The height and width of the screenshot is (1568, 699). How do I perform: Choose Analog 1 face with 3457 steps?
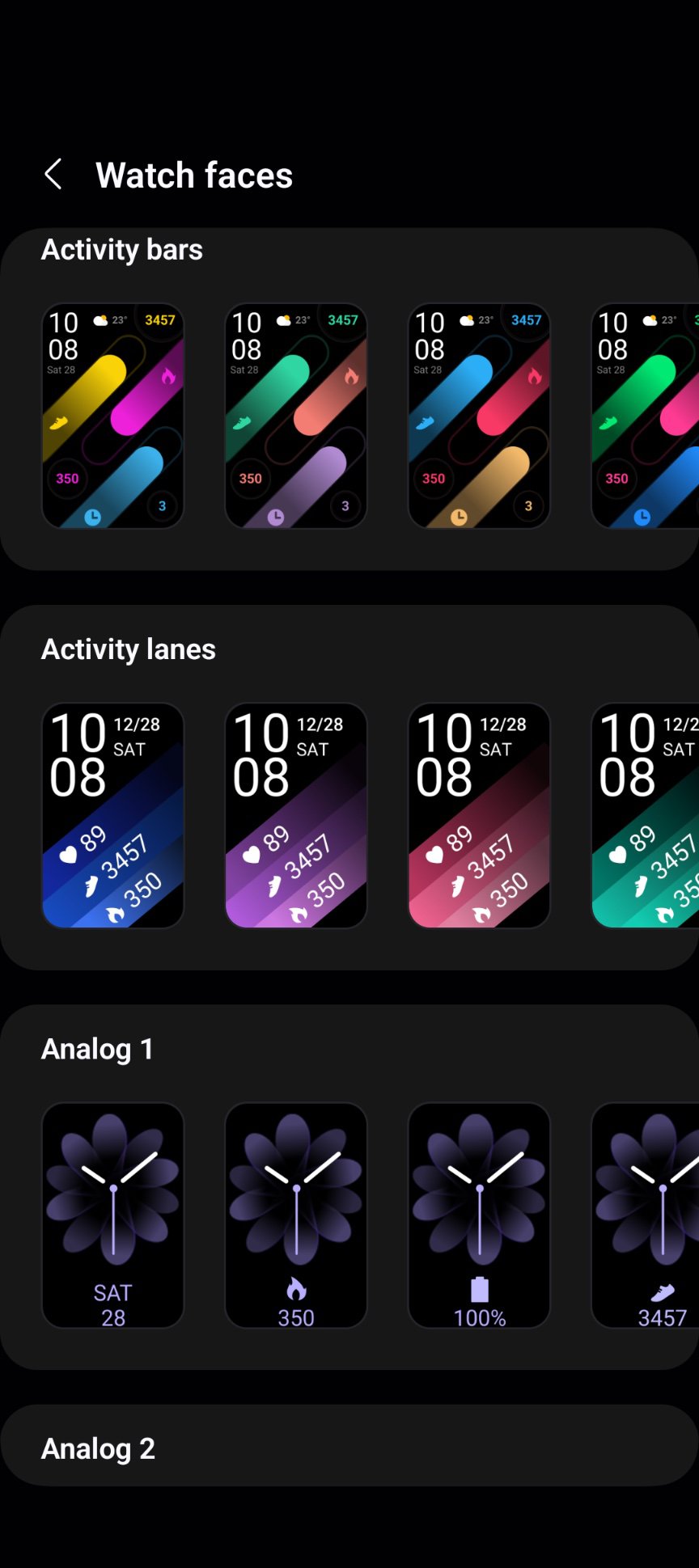646,1215
